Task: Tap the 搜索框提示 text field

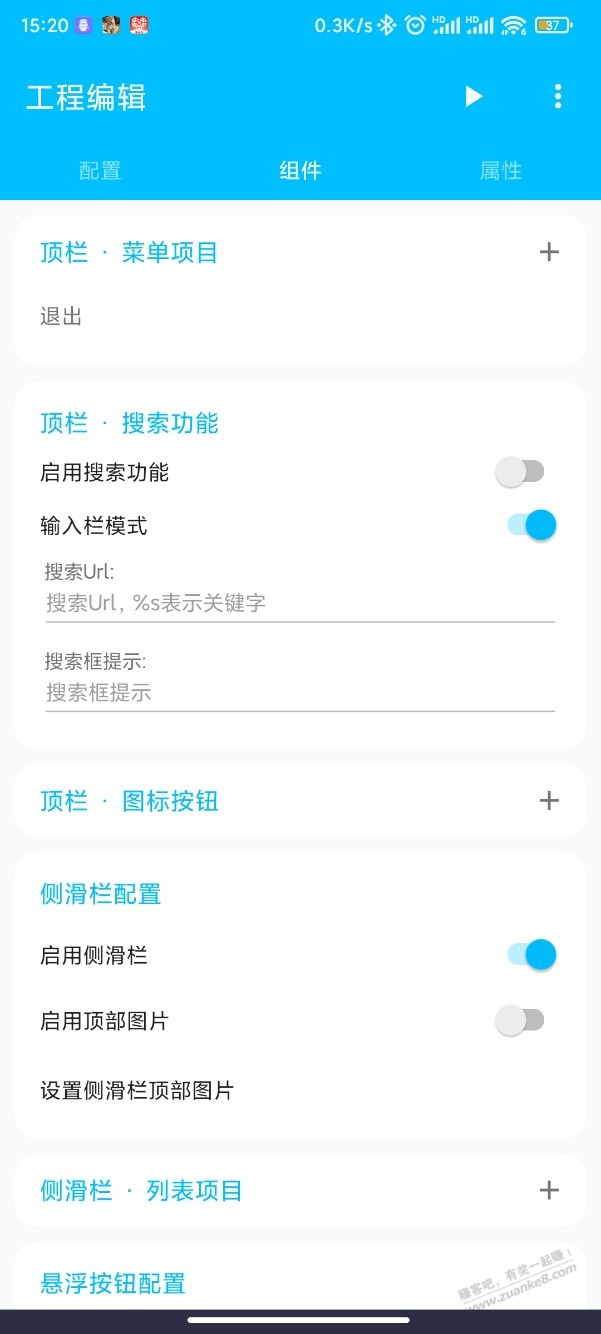Action: tap(300, 693)
